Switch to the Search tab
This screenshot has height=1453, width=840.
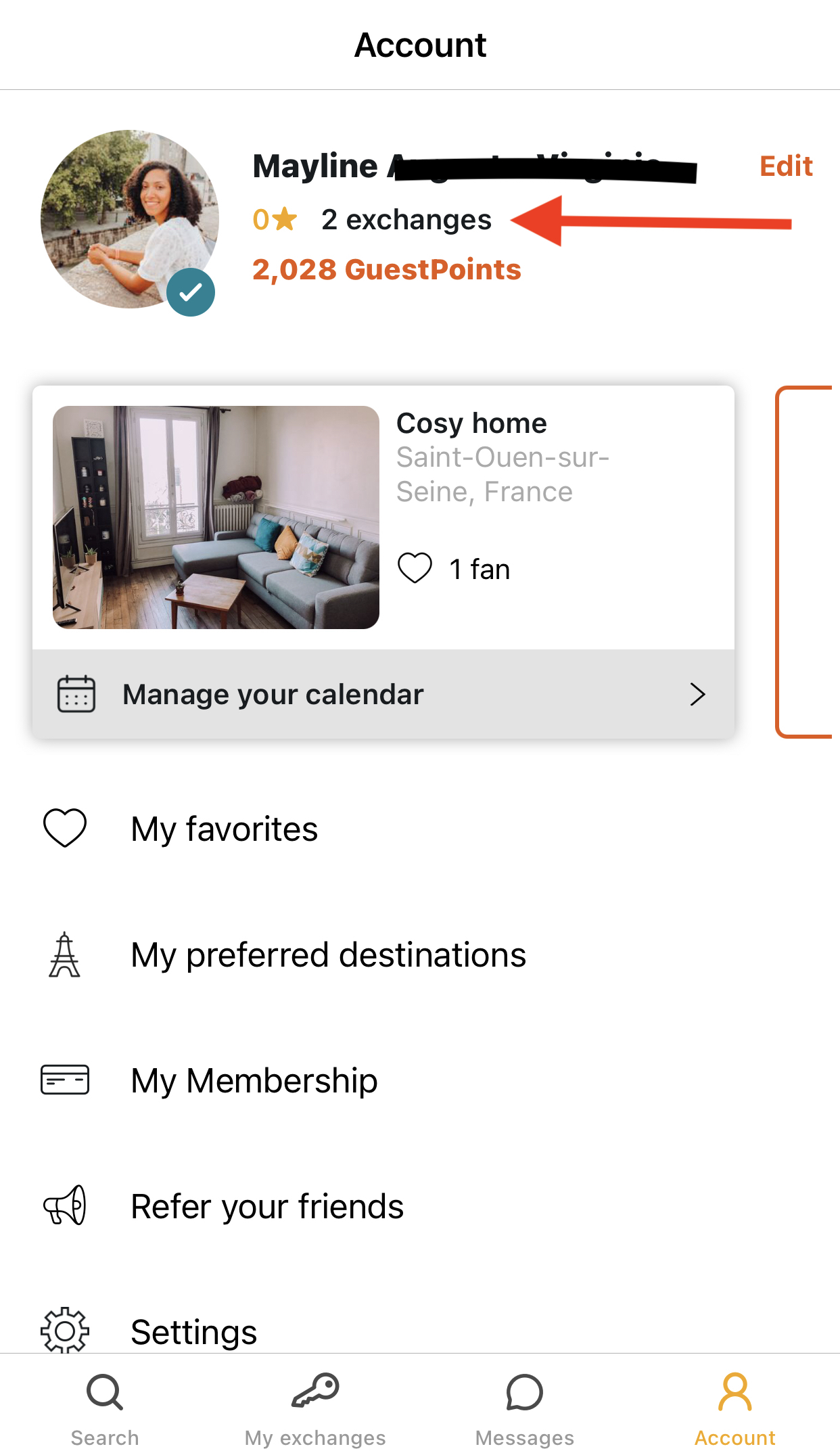click(105, 1408)
